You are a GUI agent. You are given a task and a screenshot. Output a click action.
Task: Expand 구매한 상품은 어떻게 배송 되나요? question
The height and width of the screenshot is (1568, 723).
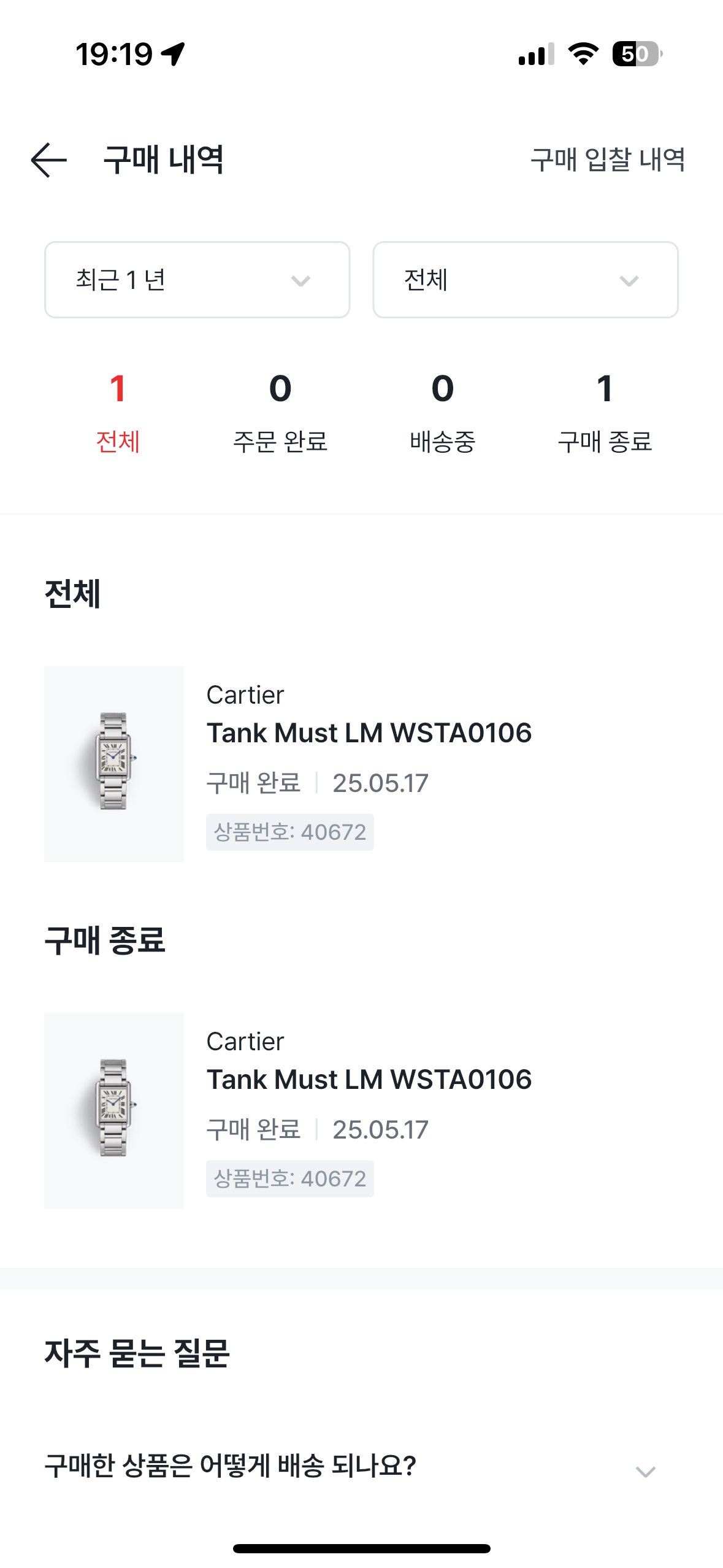click(x=361, y=1466)
